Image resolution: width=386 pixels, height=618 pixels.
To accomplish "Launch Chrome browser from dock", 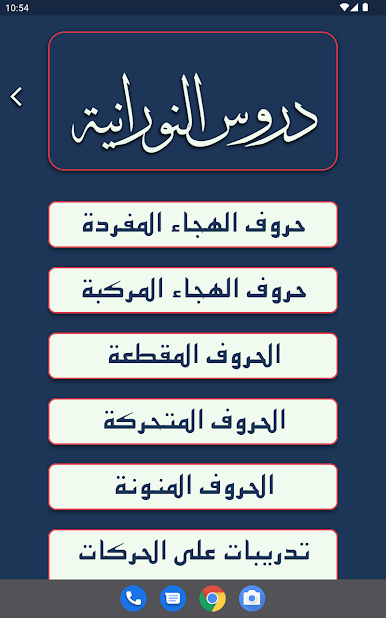I will [213, 598].
